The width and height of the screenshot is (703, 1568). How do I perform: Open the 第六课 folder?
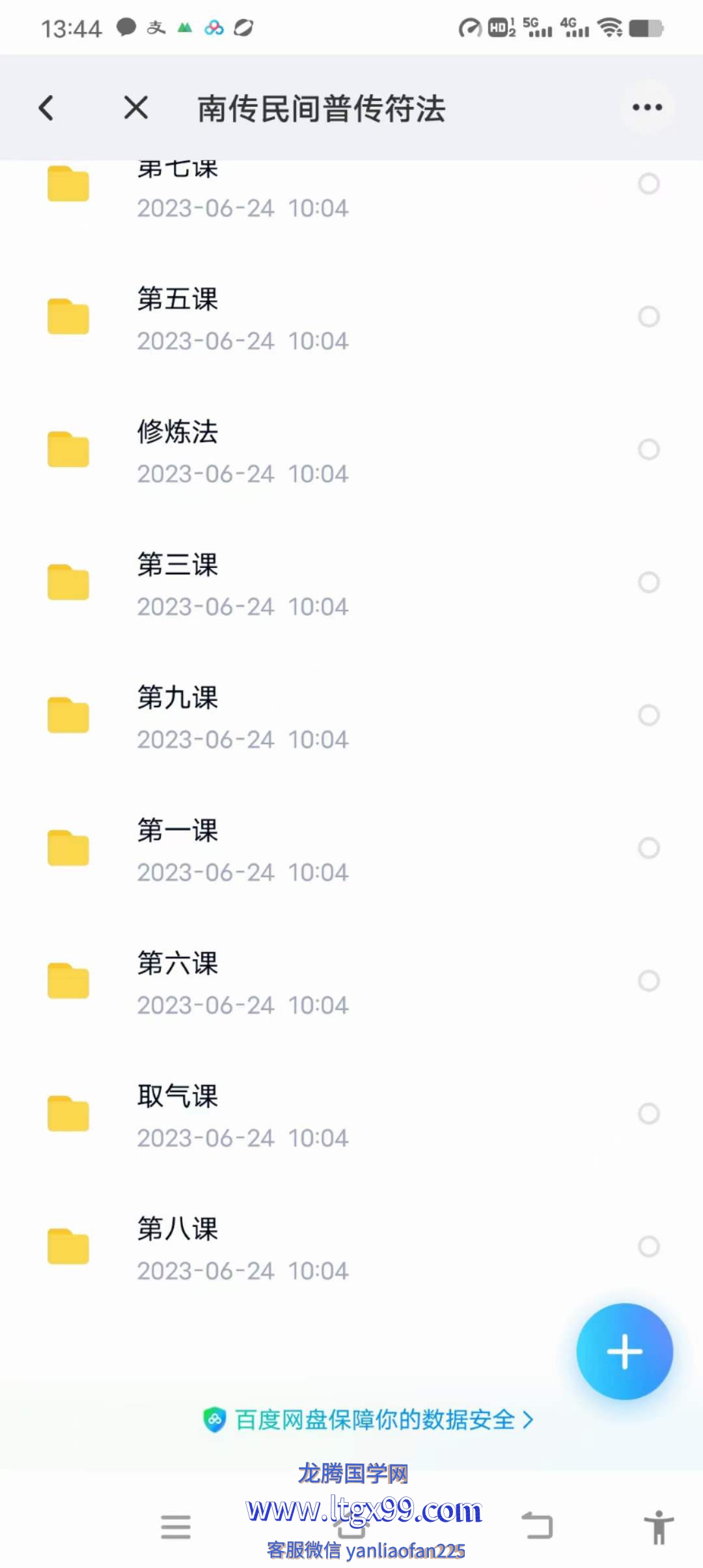[x=177, y=981]
